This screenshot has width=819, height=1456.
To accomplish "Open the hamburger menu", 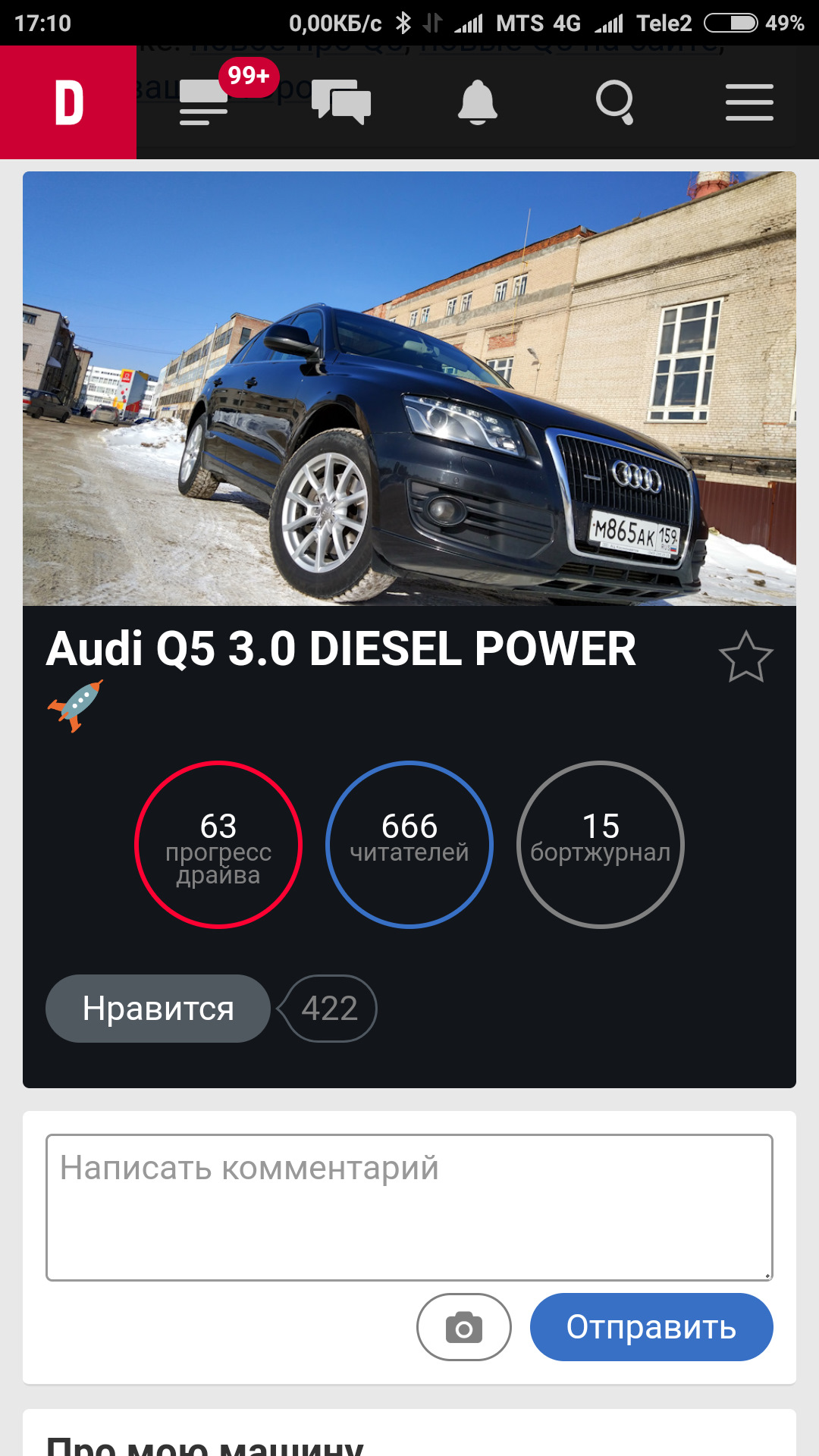I will pyautogui.click(x=749, y=102).
